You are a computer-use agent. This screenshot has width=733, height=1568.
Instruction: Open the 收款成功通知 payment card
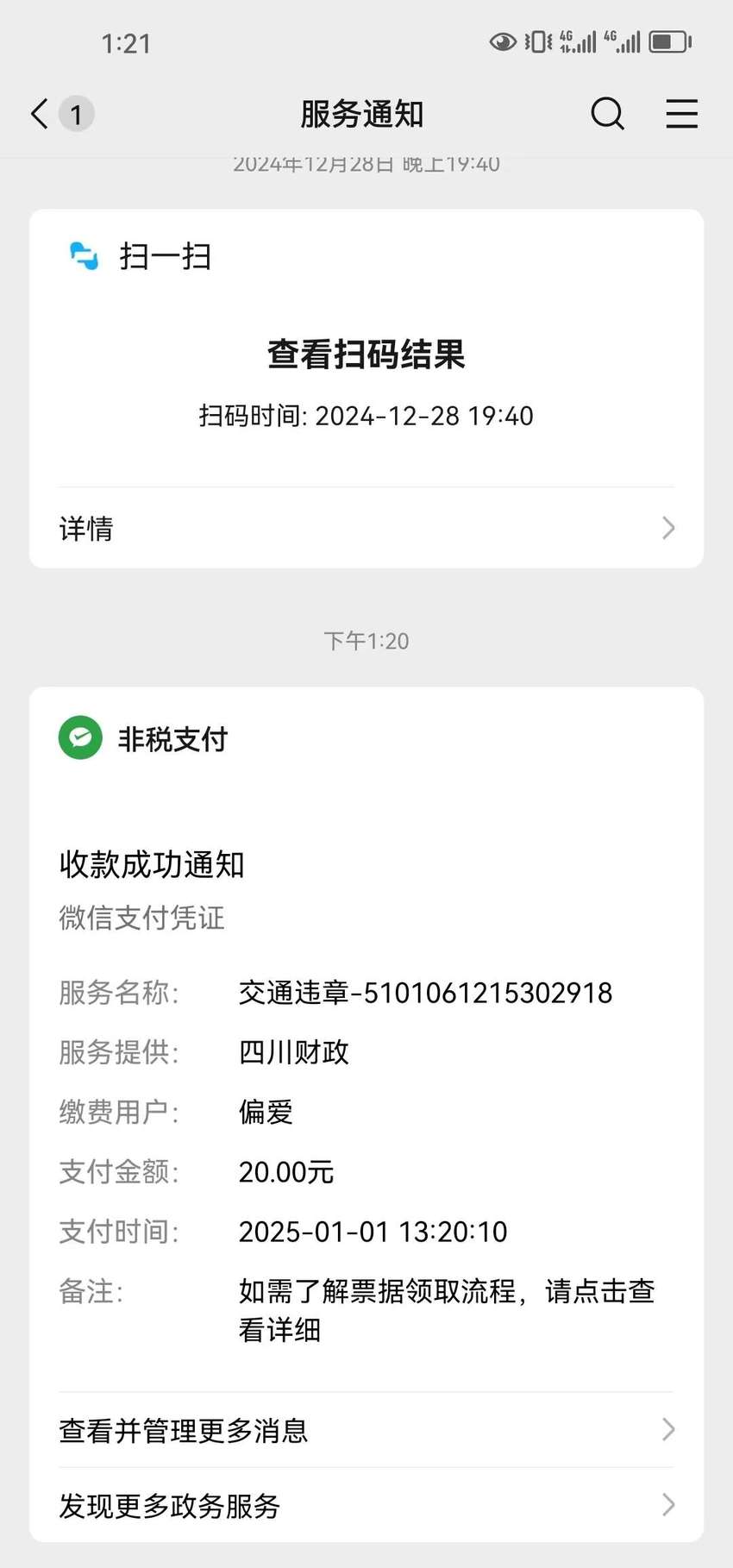366,1097
